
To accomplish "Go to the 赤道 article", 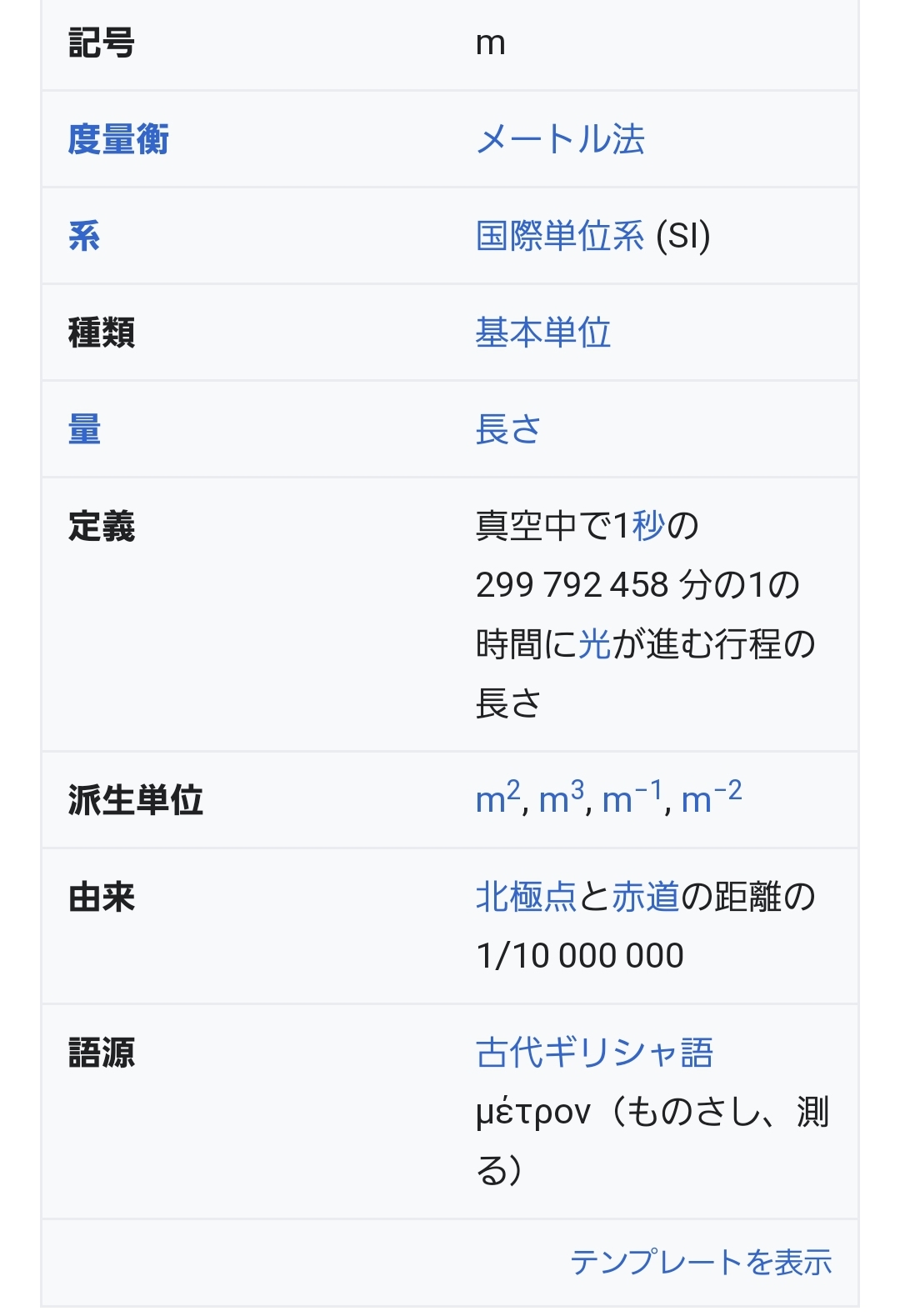I will click(646, 897).
